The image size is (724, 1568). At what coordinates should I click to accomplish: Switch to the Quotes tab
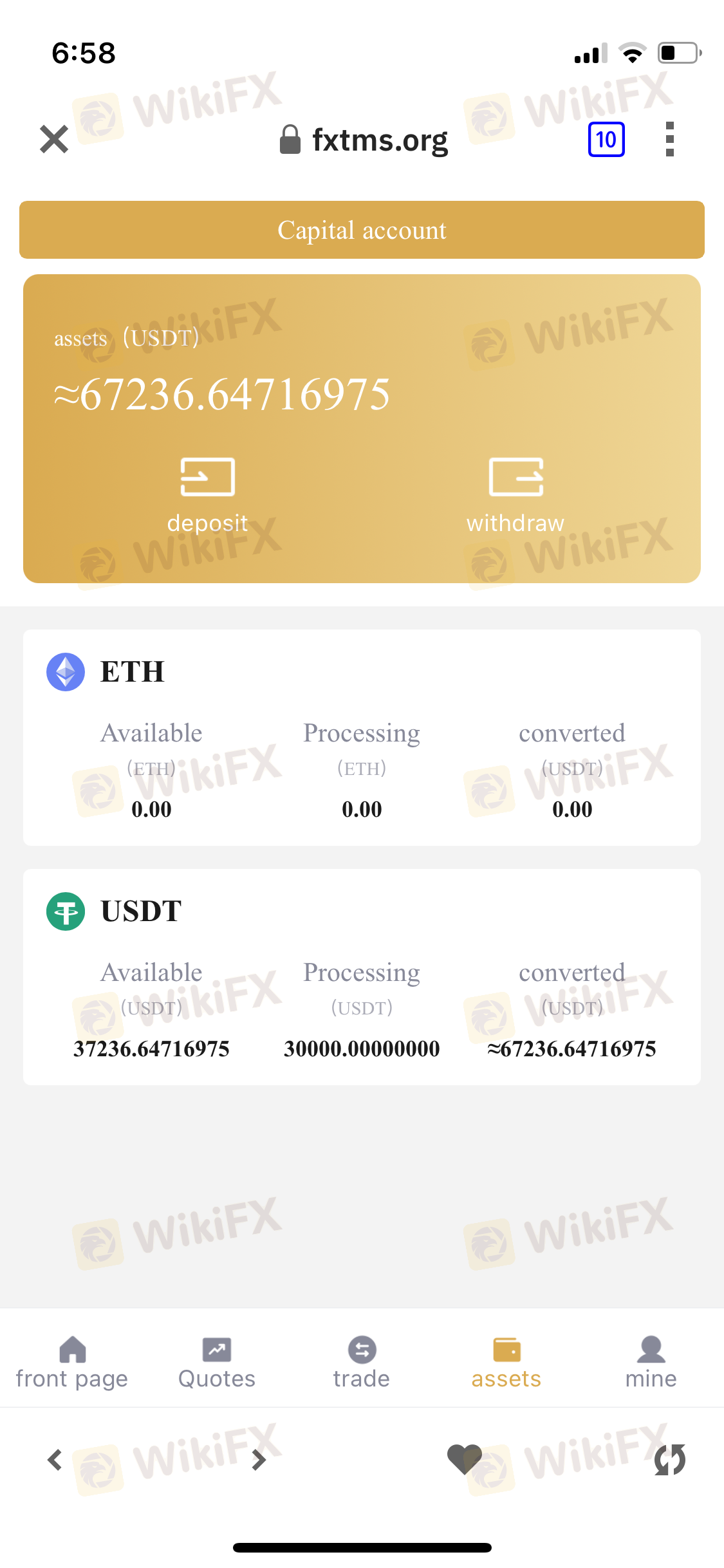[217, 1362]
